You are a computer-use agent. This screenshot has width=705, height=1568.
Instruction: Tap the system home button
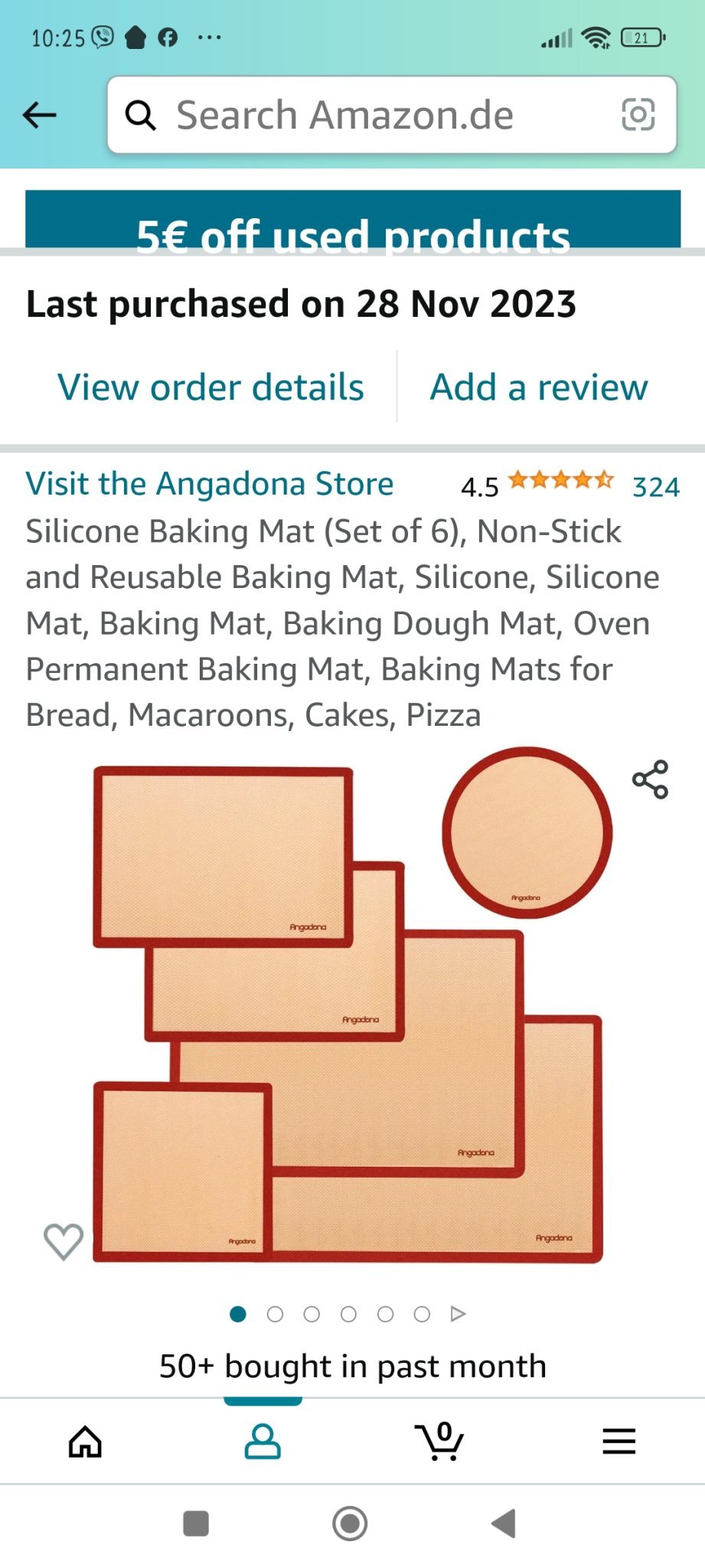point(350,1524)
